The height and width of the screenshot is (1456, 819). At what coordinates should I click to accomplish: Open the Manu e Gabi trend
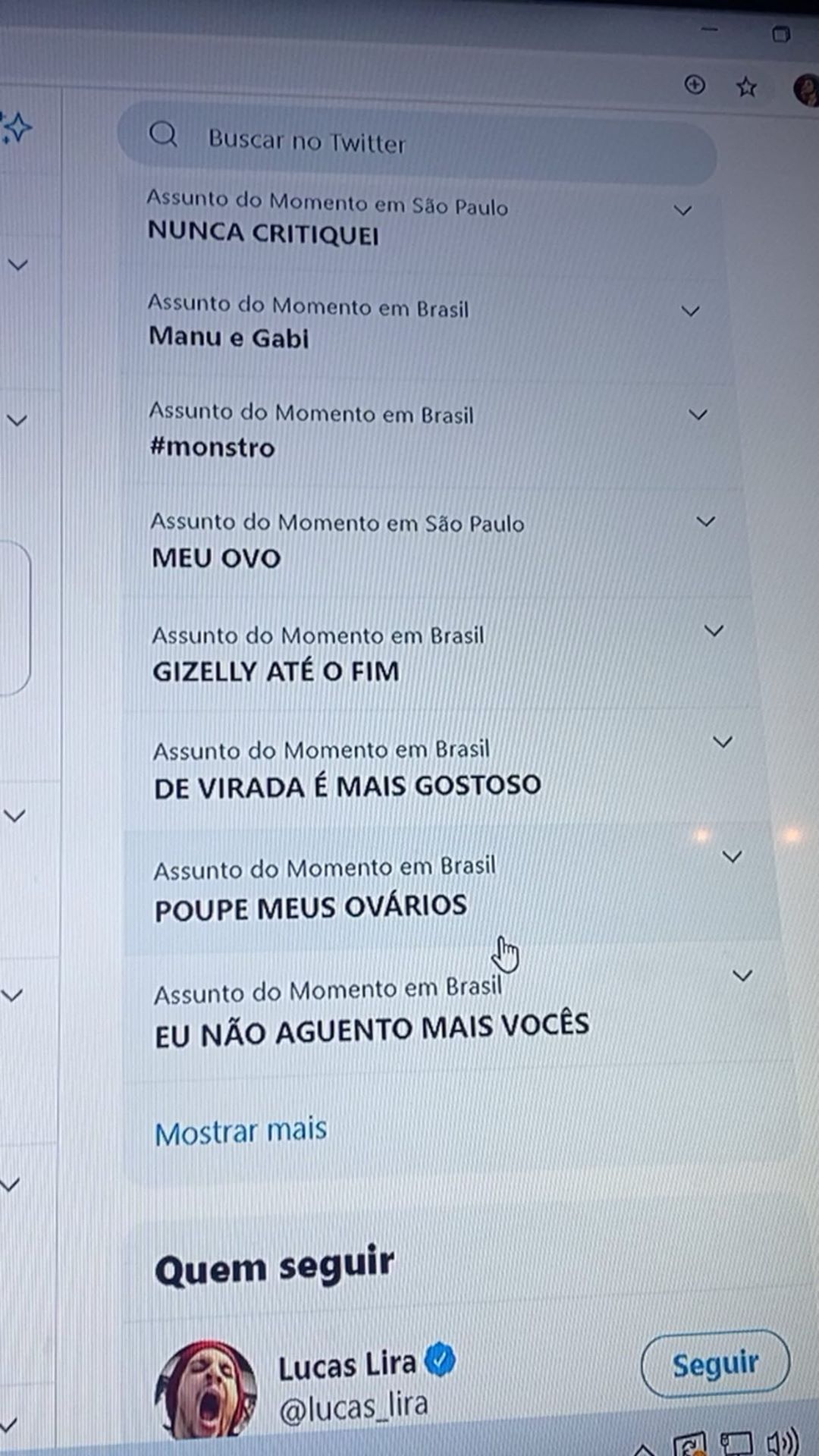[229, 337]
